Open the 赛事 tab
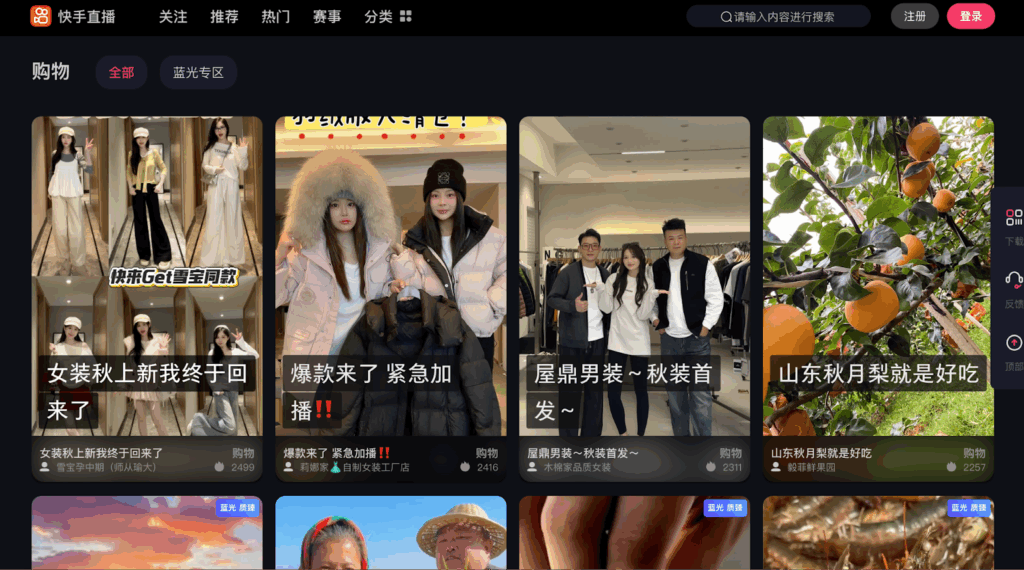Viewport: 1024px width, 570px height. click(x=326, y=16)
